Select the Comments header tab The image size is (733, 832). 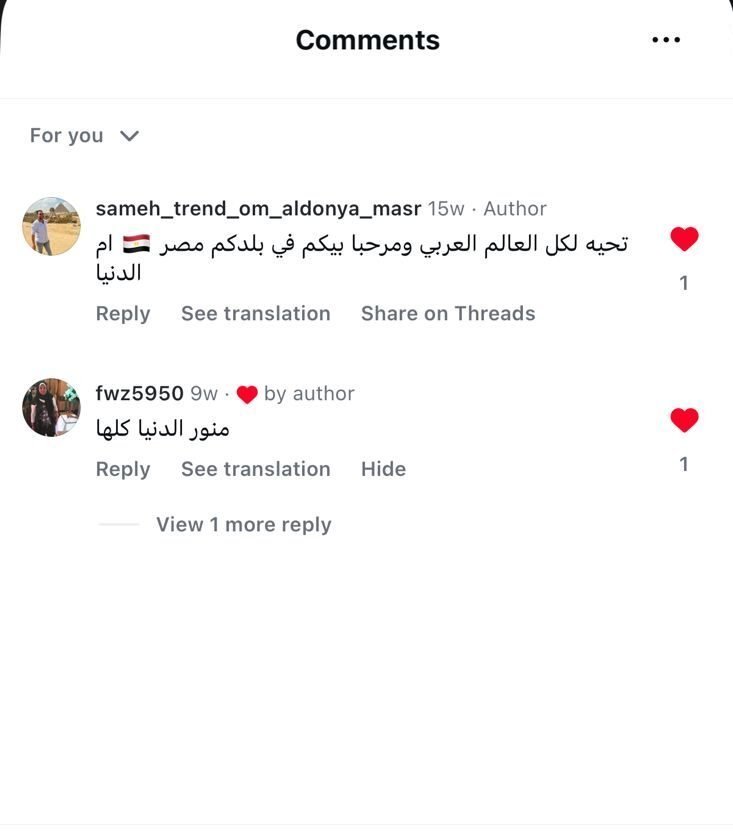click(366, 40)
